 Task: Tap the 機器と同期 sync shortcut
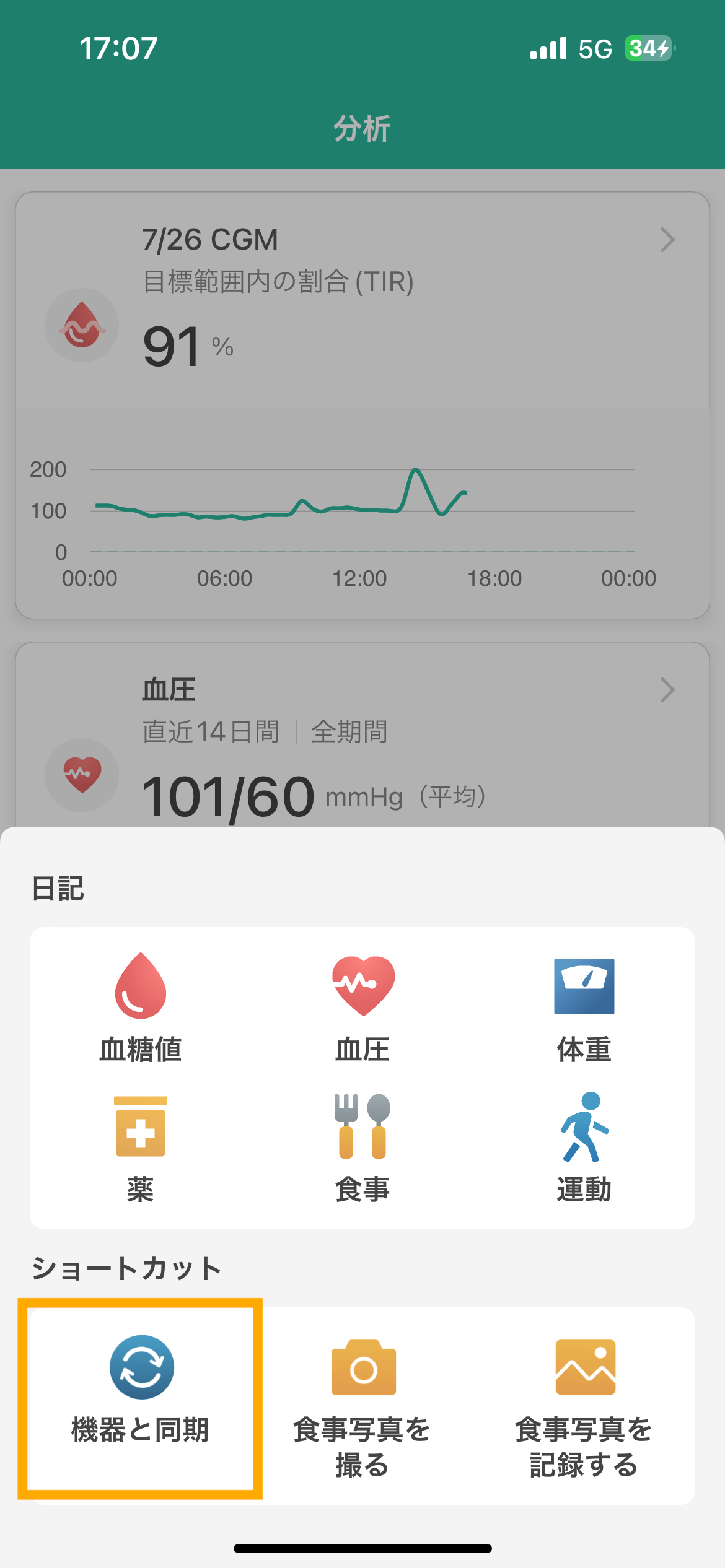[x=141, y=1398]
